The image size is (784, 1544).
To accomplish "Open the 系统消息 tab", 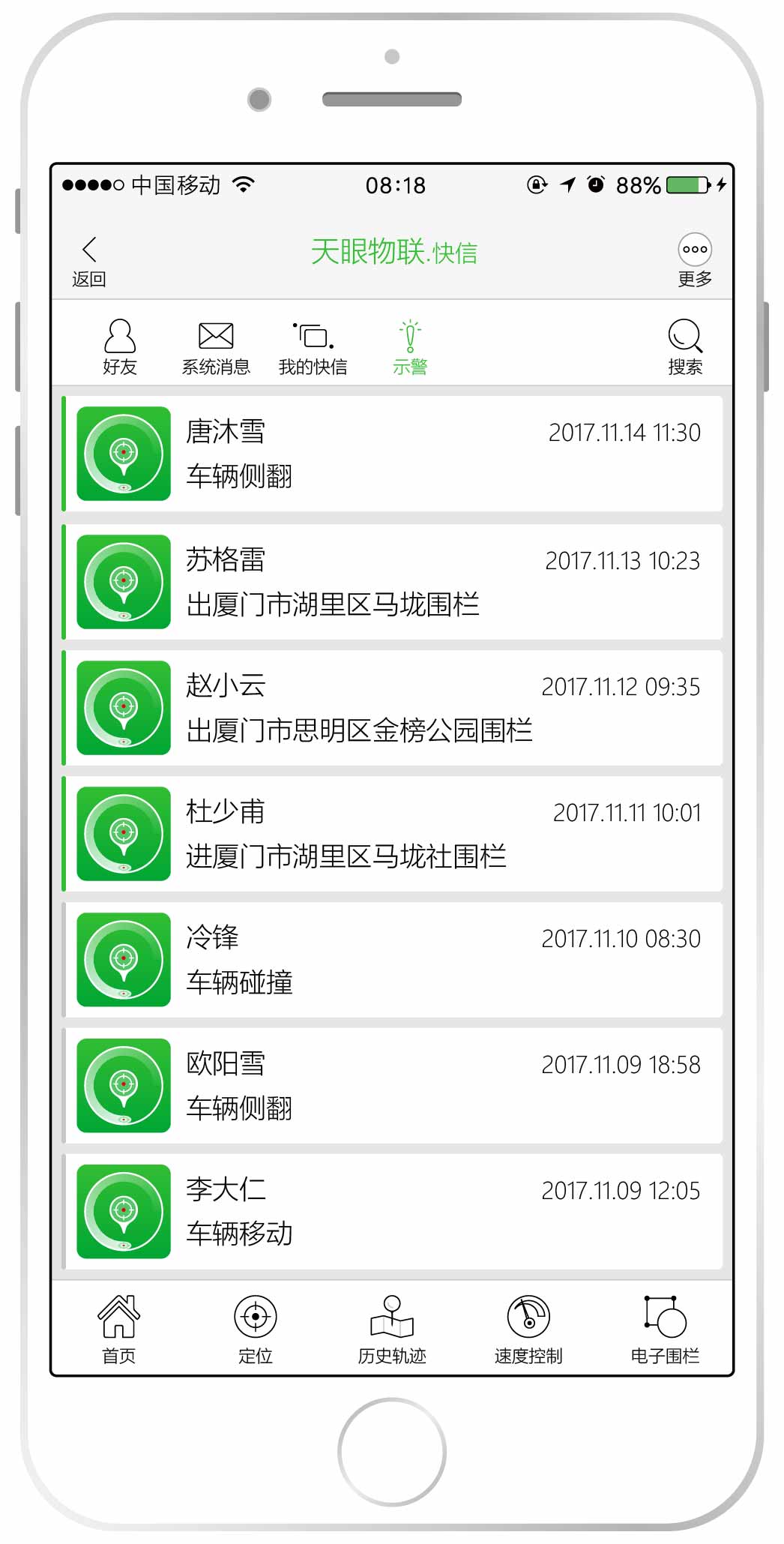I will (x=216, y=346).
